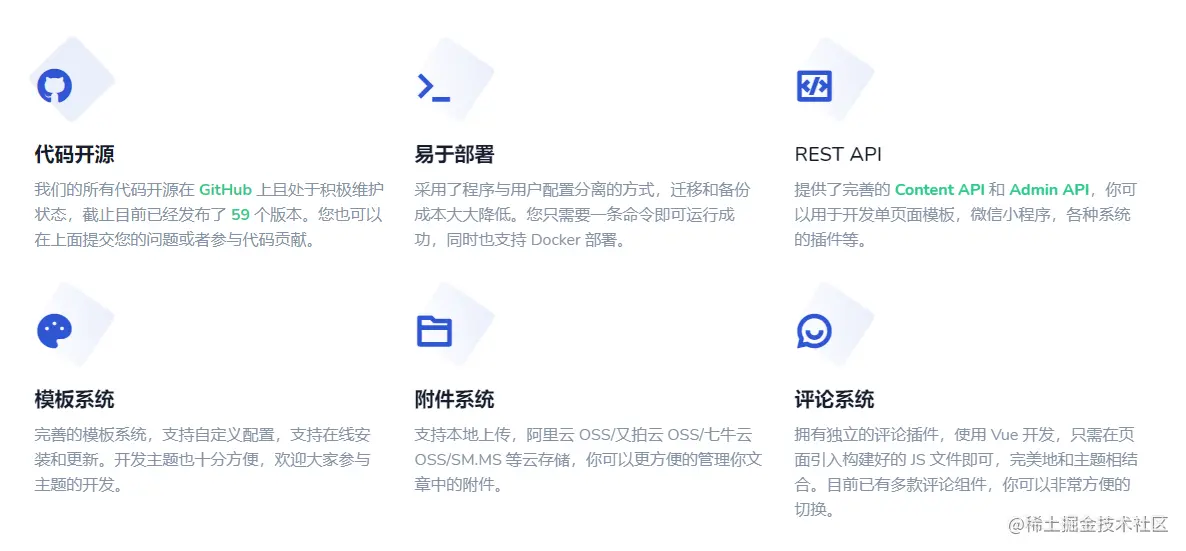
Task: Open the Content API link
Action: 939,189
